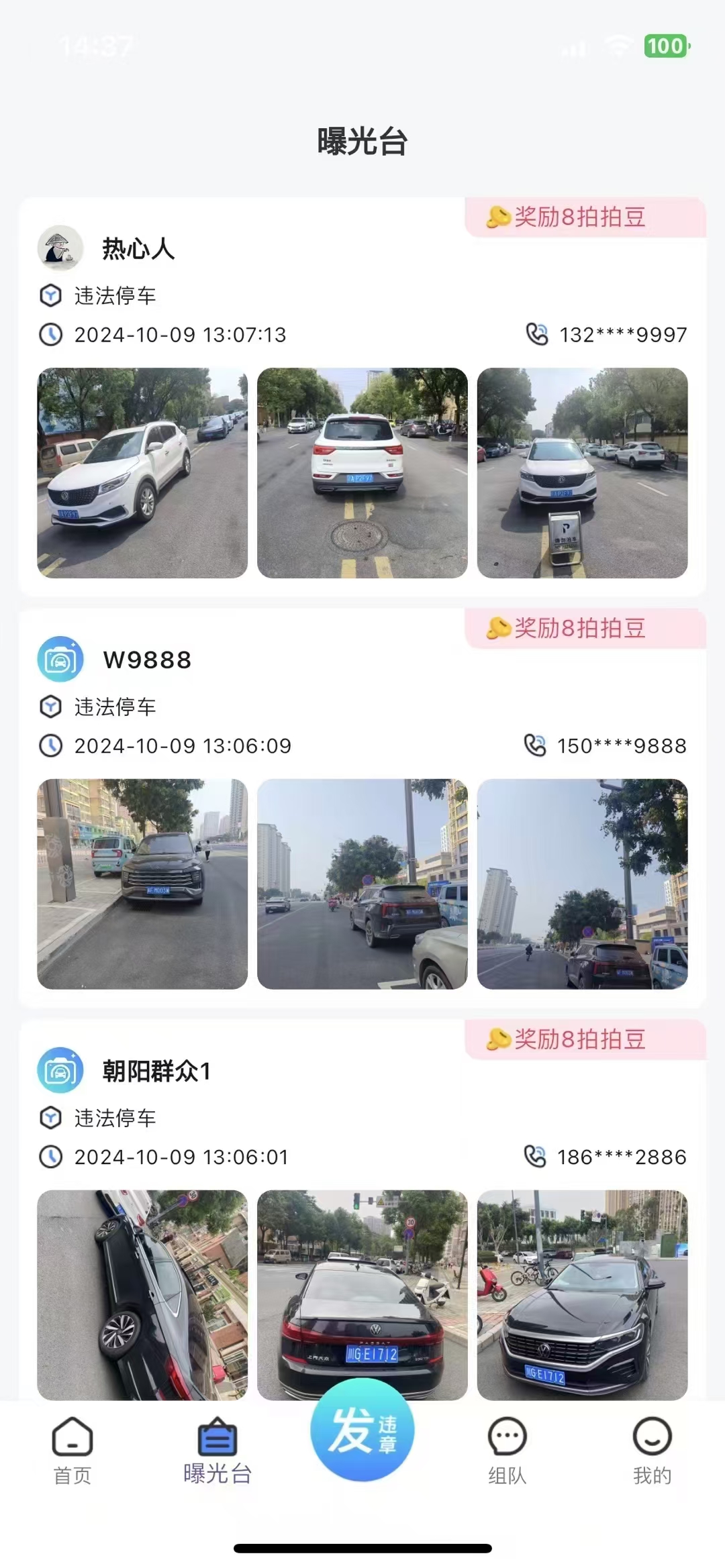View second photo in W9888's post
Viewport: 725px width, 1568px height.
[x=362, y=884]
